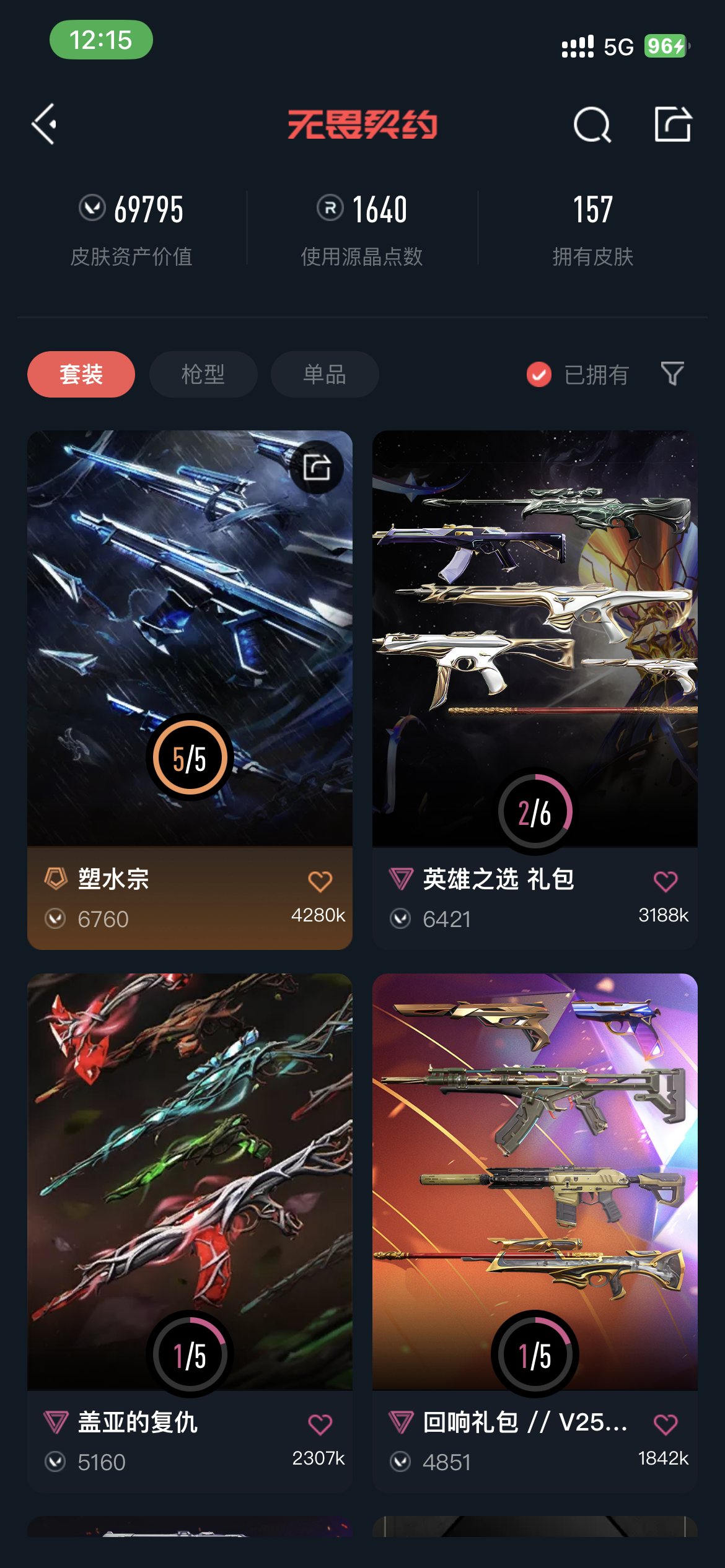Switch to the 单品 tab

point(325,375)
